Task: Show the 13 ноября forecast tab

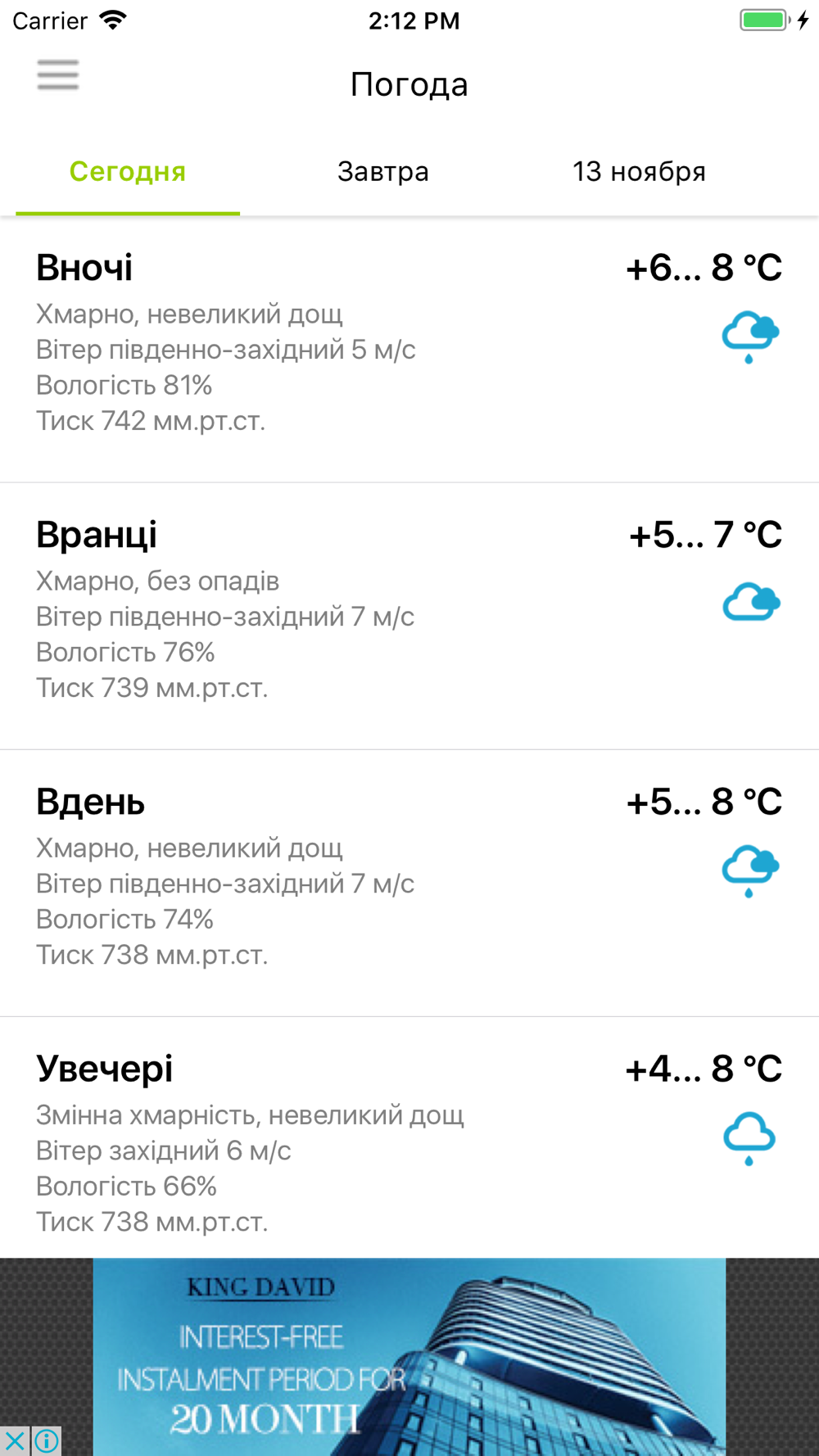Action: (x=639, y=172)
